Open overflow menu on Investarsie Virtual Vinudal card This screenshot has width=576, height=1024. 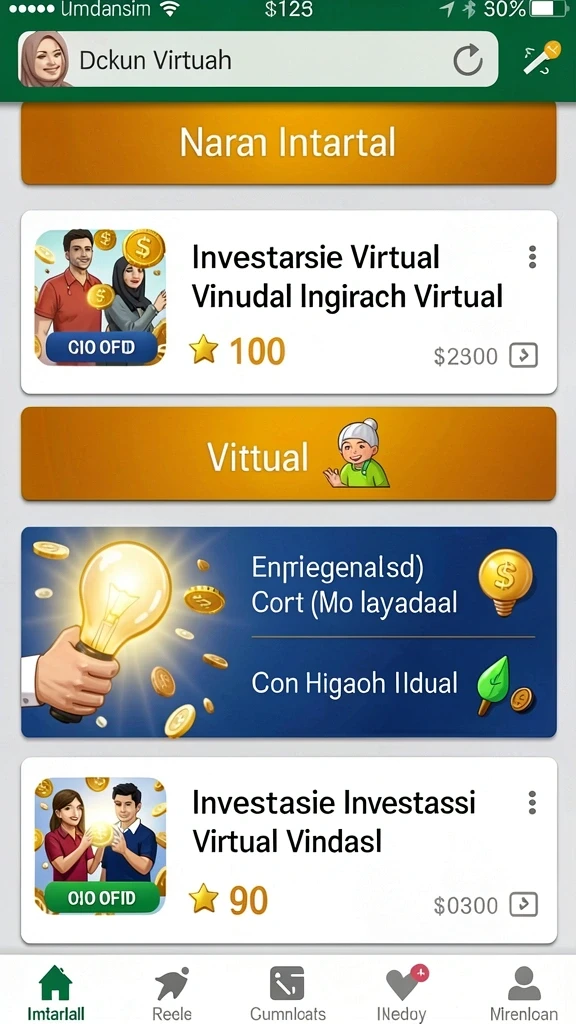532,257
